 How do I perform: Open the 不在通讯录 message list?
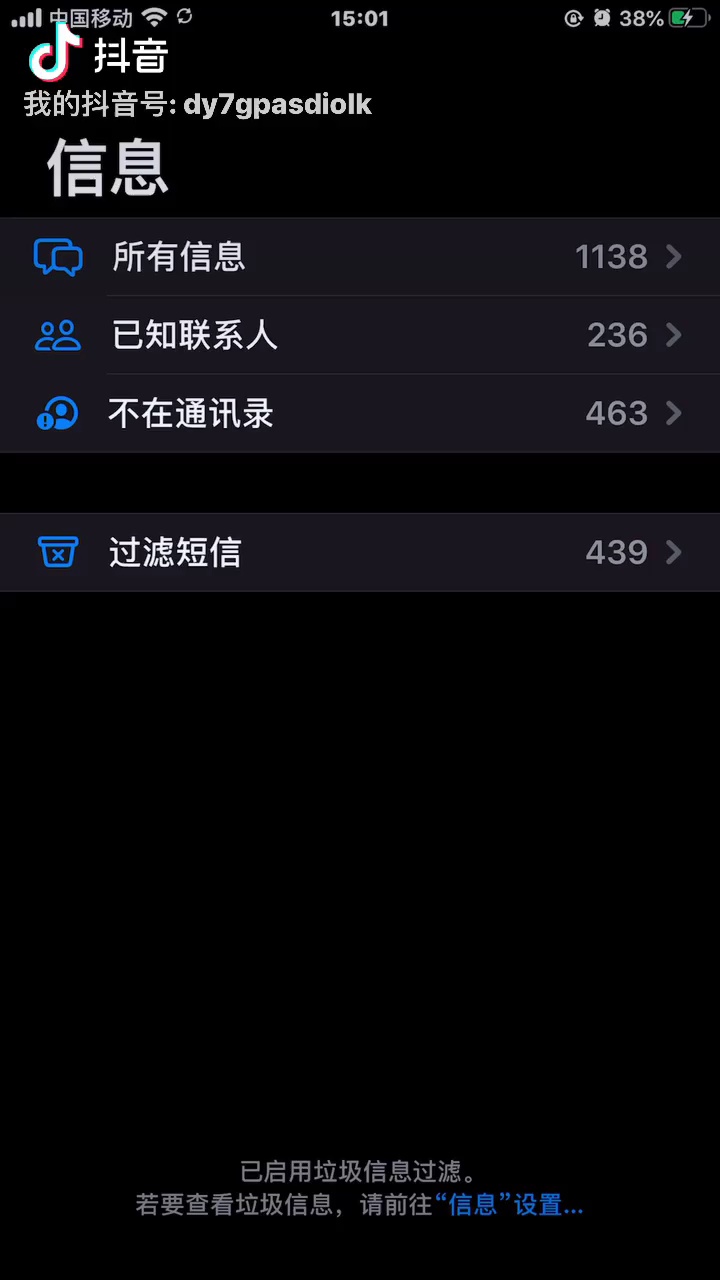coord(360,413)
